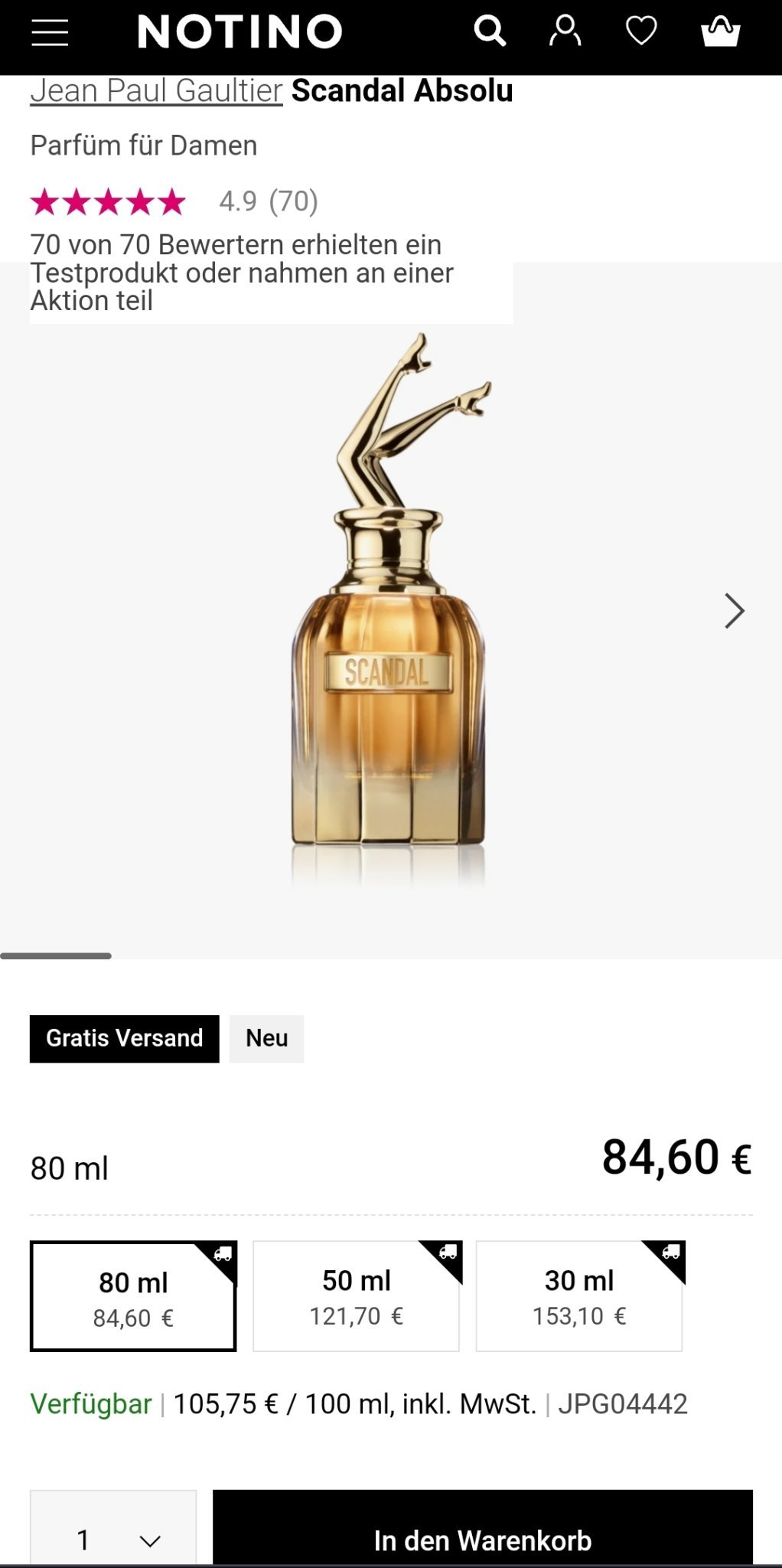
Task: Open the user account icon
Action: click(x=565, y=32)
